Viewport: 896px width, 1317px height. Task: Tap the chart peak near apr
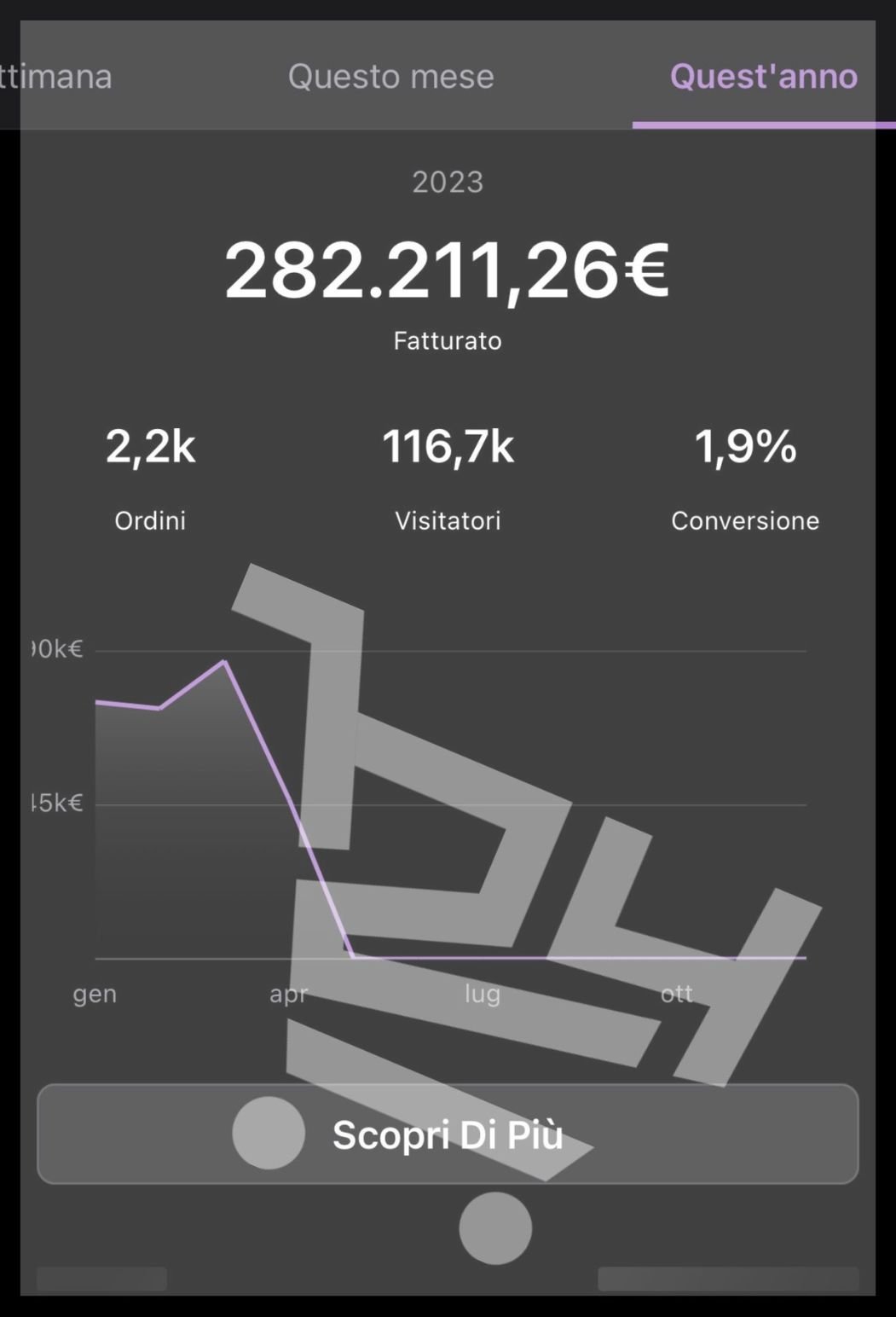(223, 664)
